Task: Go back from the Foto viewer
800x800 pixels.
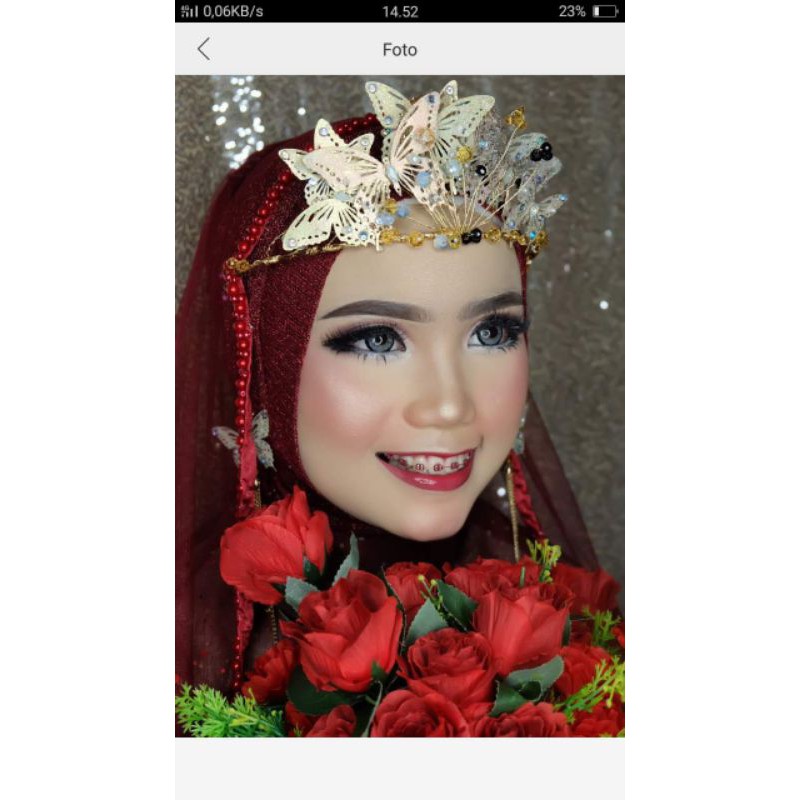Action: (204, 49)
